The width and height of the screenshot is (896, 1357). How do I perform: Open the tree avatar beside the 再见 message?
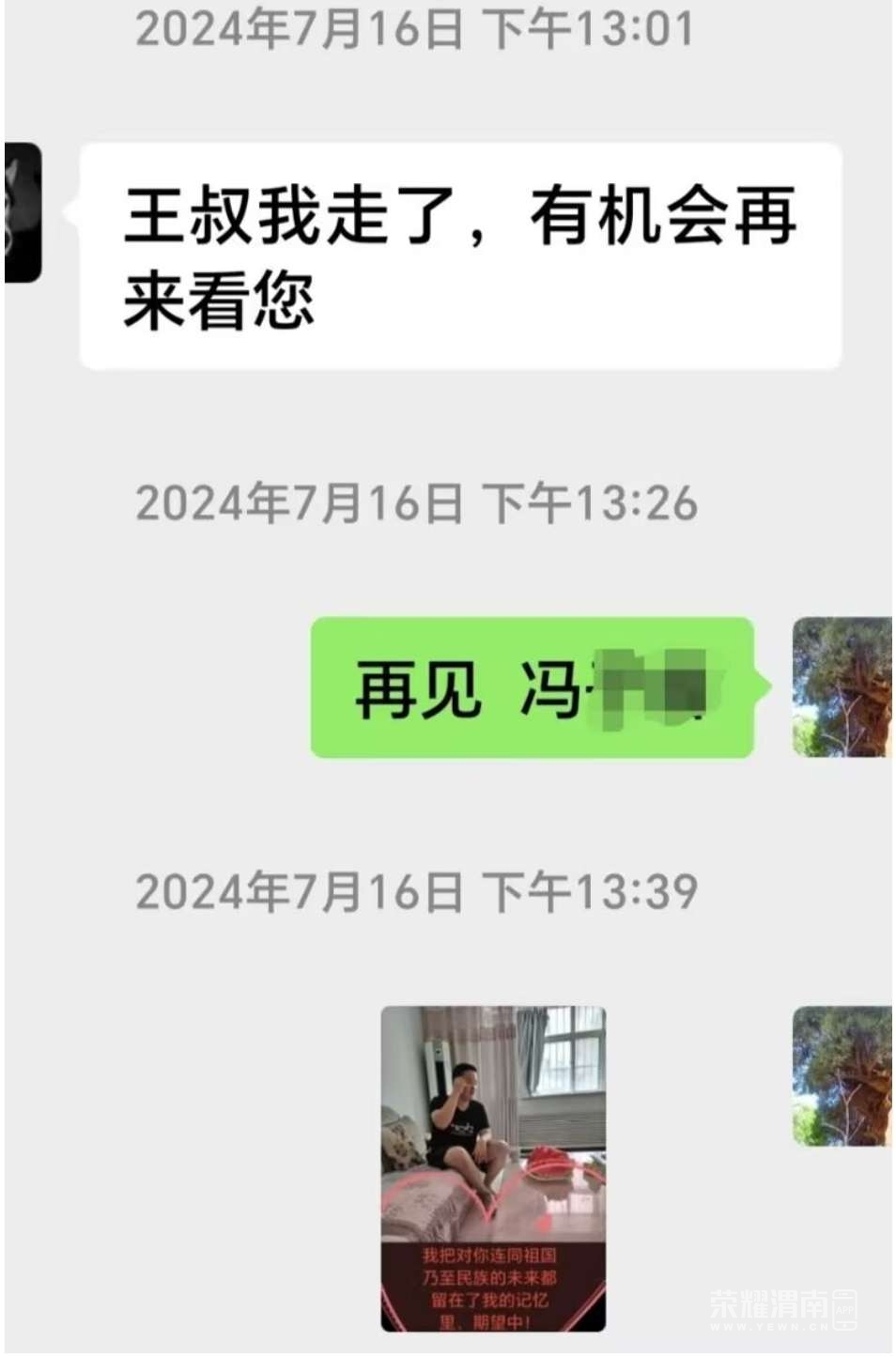pyautogui.click(x=841, y=686)
